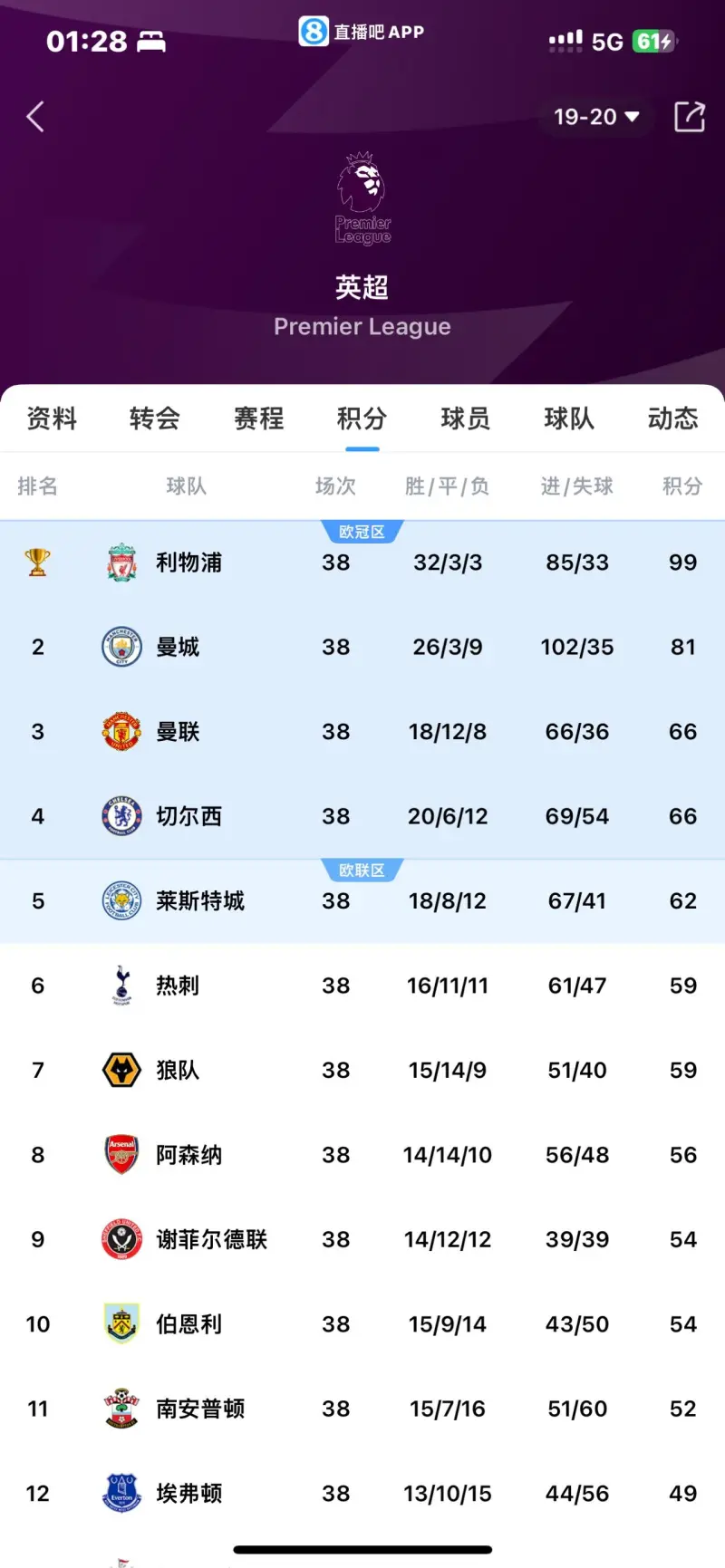Open the 曼城 team row
The height and width of the screenshot is (1568, 725).
pyautogui.click(x=362, y=647)
